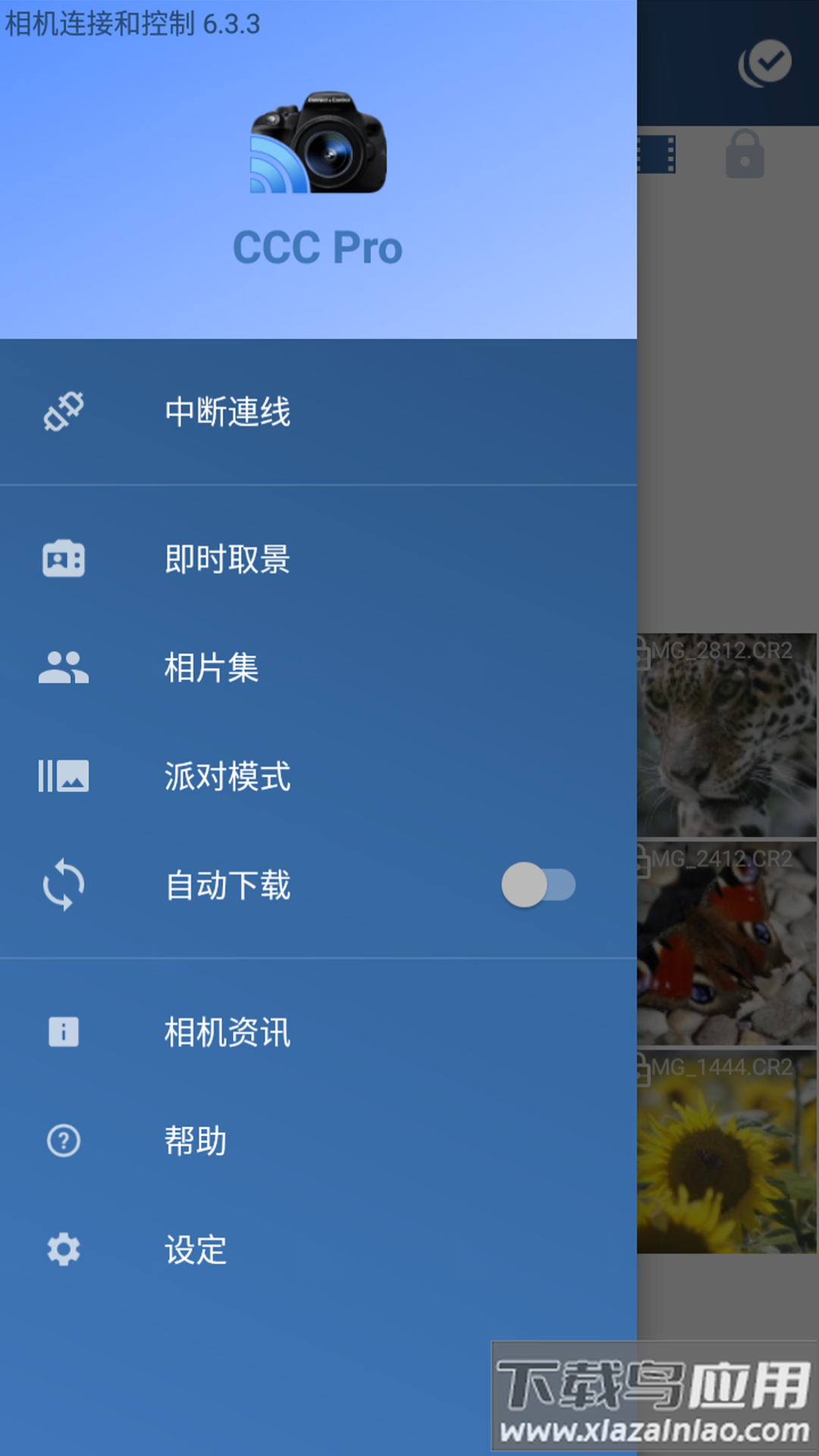Click the camera info 'i' icon
Viewport: 819px width, 1456px height.
63,1031
